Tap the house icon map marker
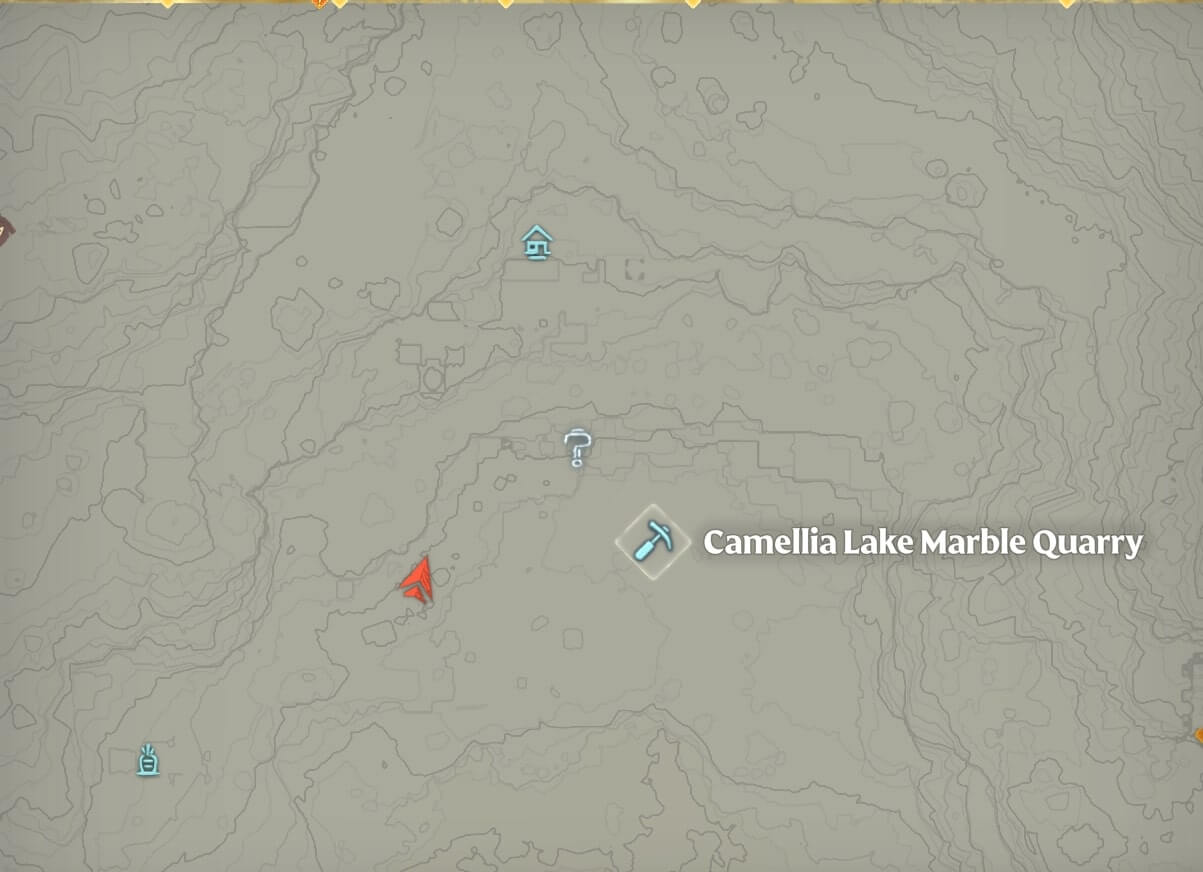1203x872 pixels. (537, 242)
